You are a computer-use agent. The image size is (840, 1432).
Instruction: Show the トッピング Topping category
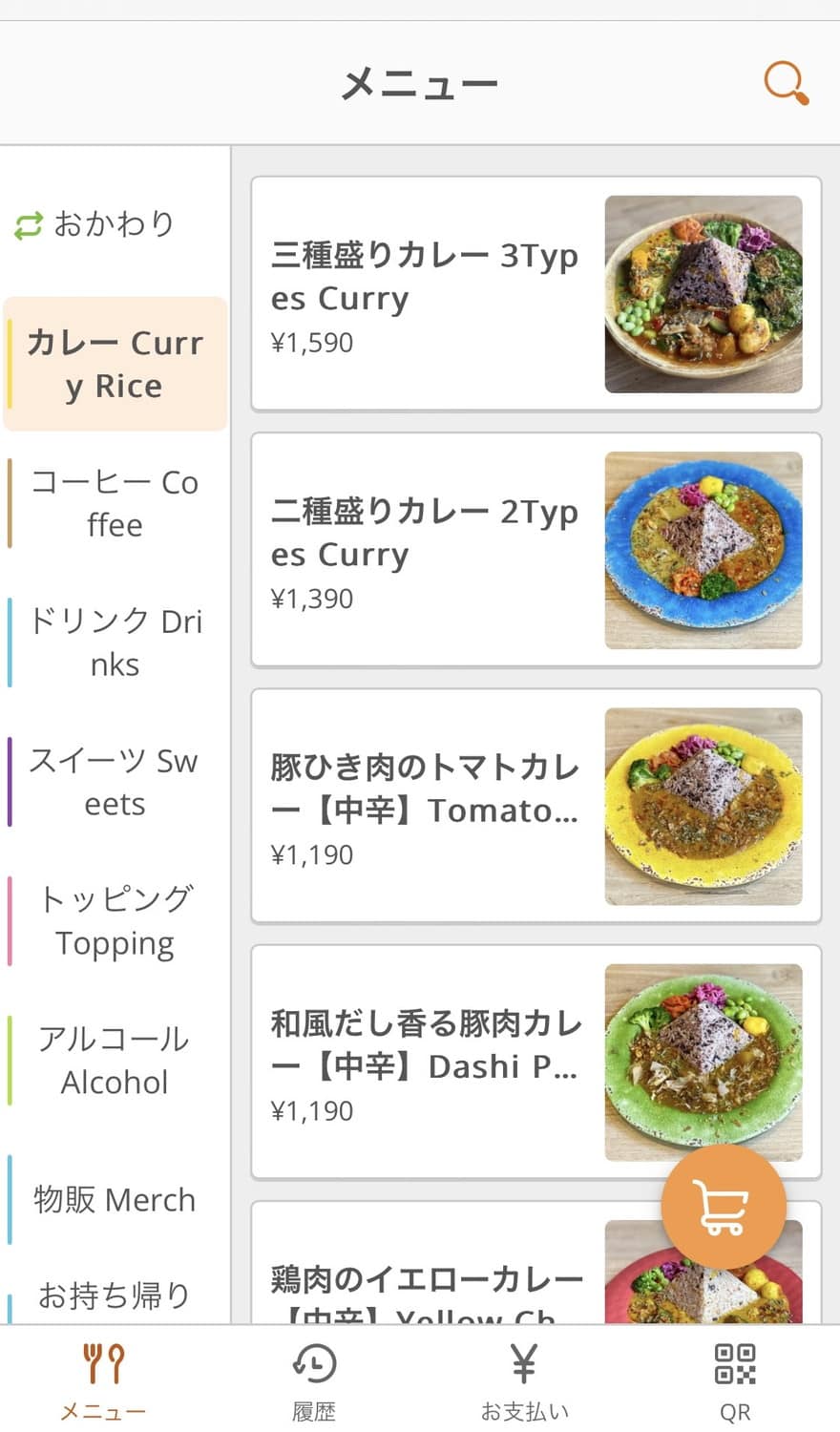(115, 921)
